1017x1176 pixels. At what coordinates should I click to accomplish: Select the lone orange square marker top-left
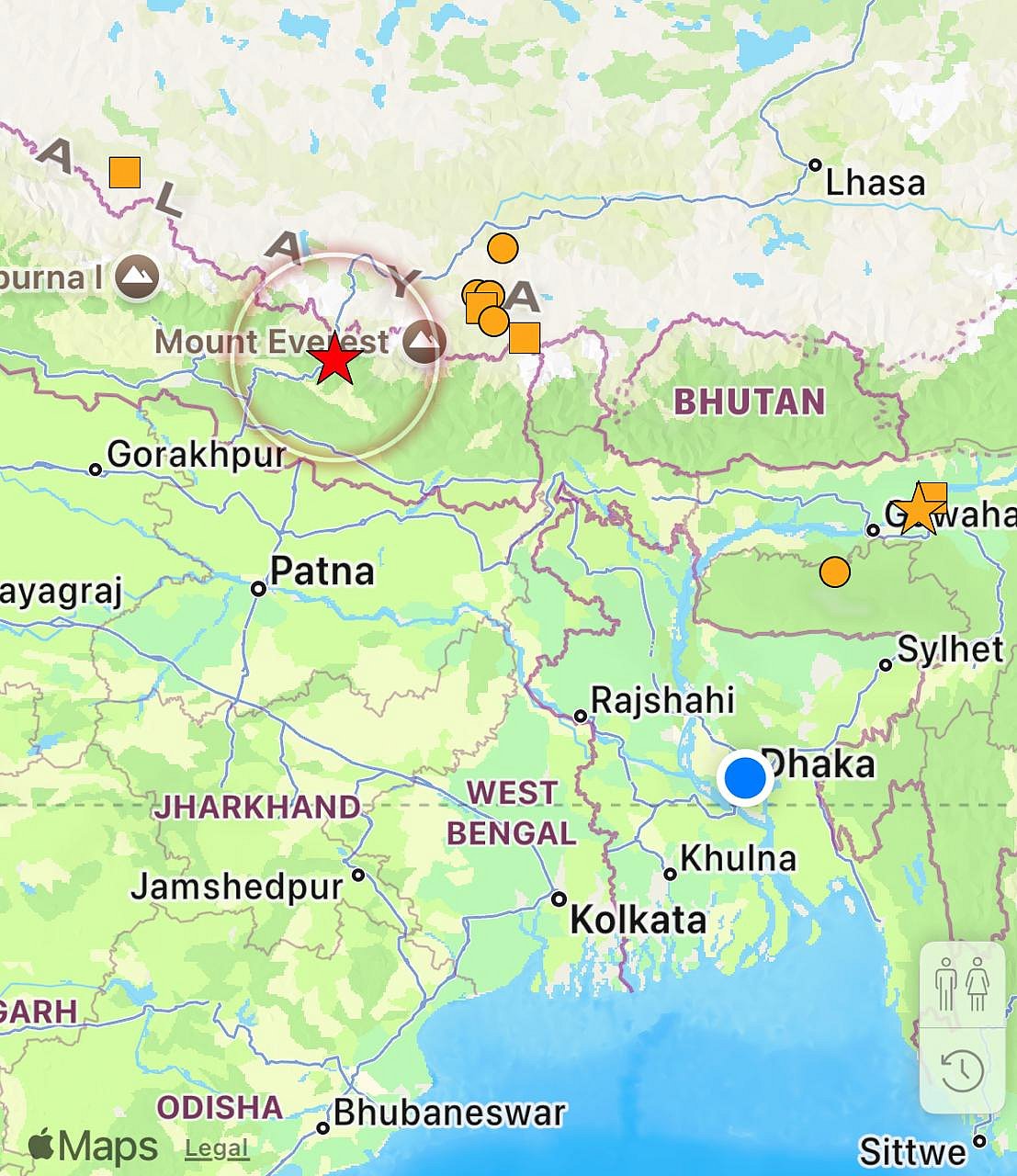(x=123, y=171)
